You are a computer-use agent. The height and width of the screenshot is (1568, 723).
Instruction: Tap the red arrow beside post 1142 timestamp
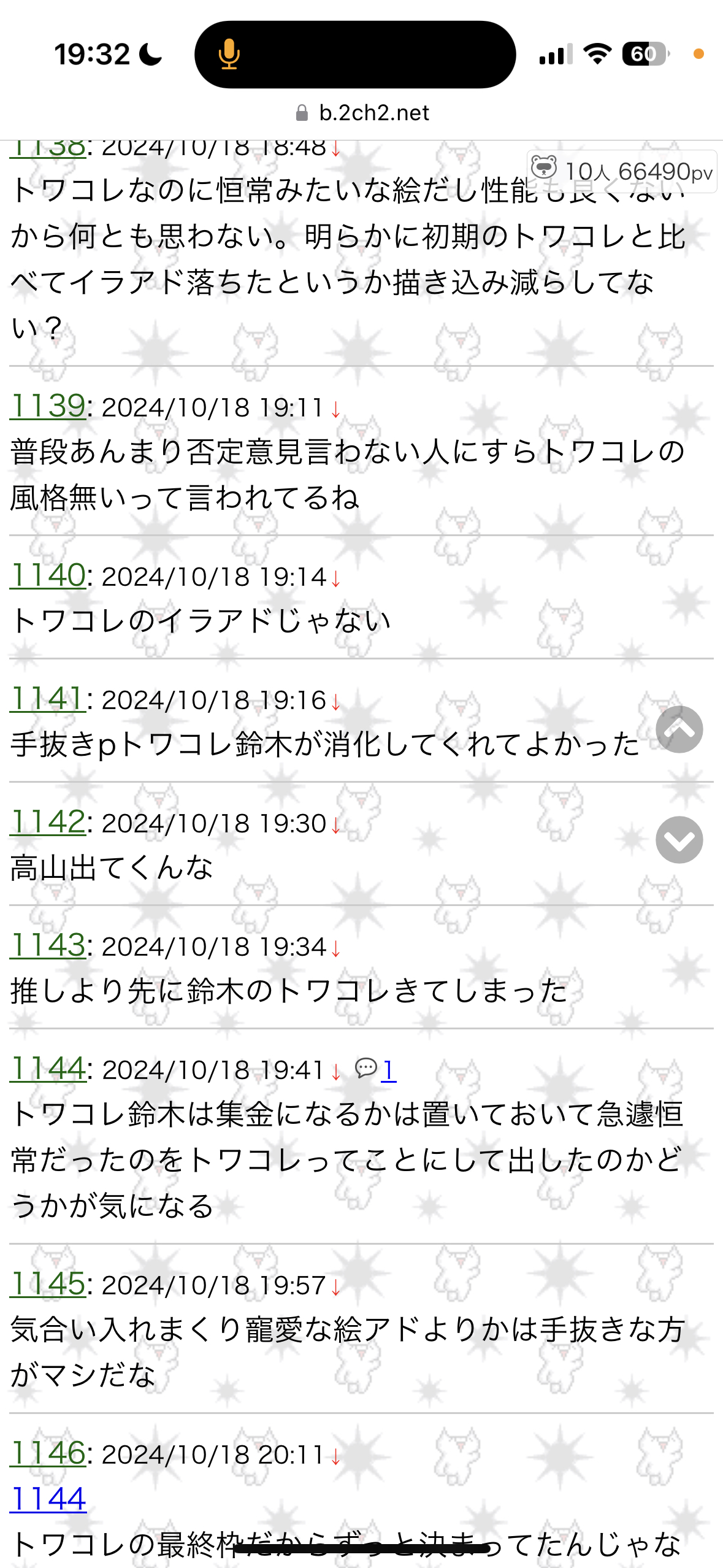pos(335,825)
